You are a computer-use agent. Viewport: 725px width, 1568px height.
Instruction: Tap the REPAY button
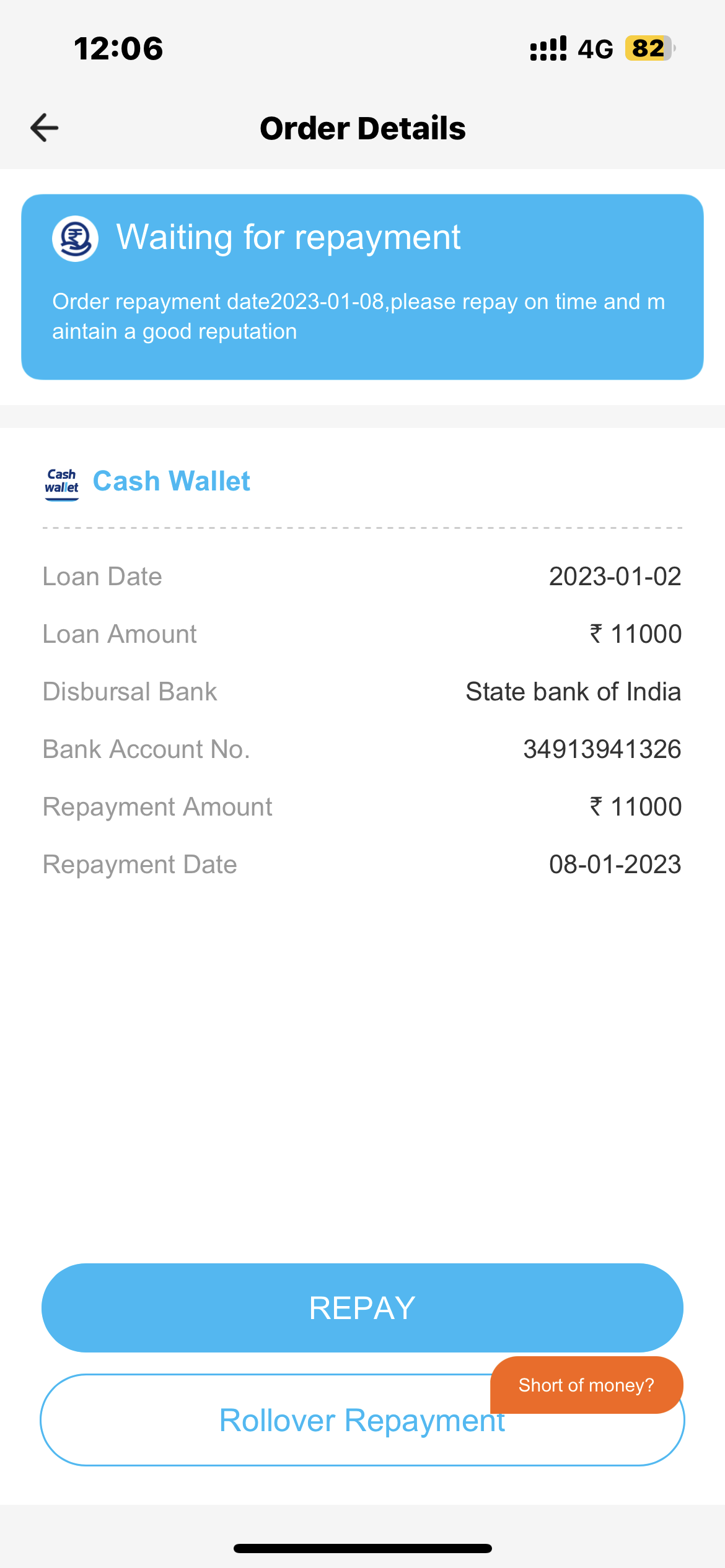pos(362,1307)
